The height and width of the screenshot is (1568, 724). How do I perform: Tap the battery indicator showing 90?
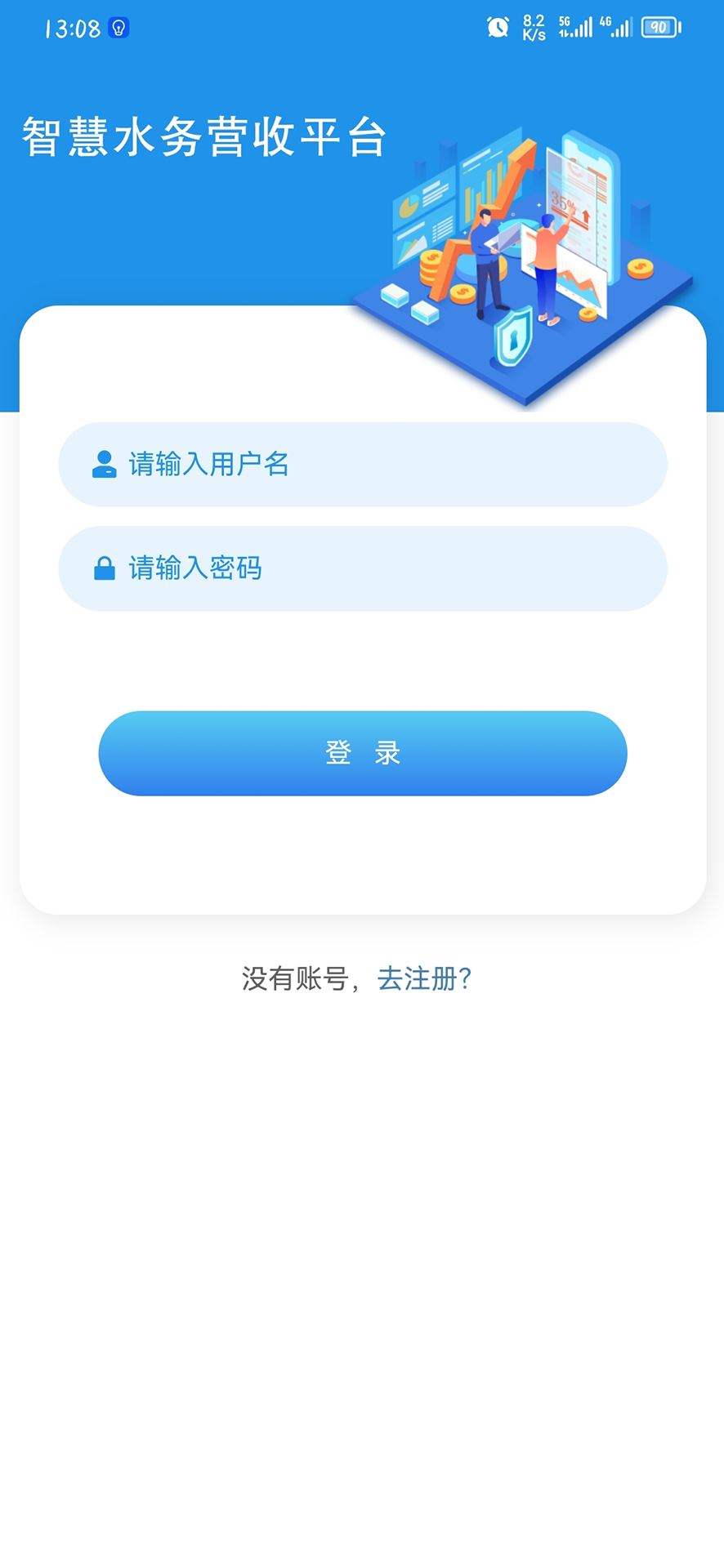658,27
